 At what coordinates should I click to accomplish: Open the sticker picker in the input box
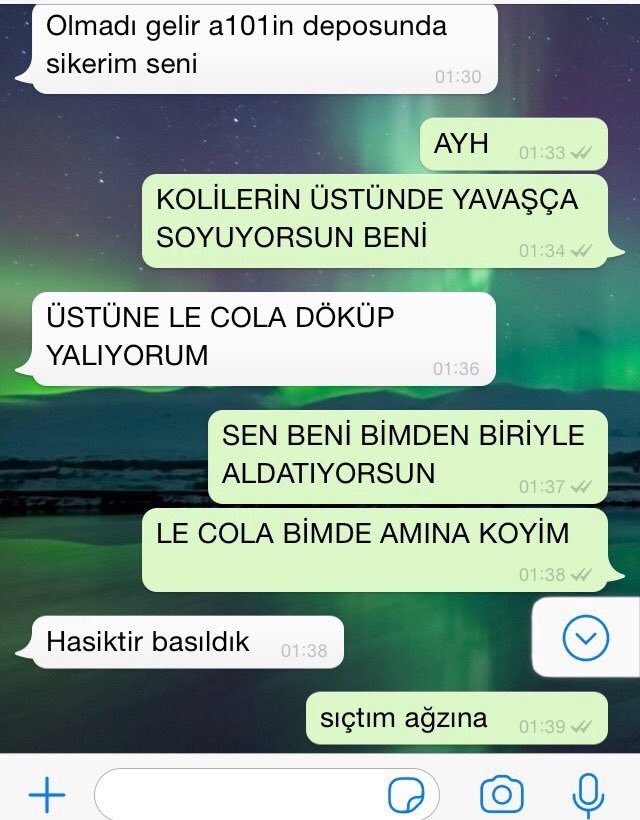406,796
